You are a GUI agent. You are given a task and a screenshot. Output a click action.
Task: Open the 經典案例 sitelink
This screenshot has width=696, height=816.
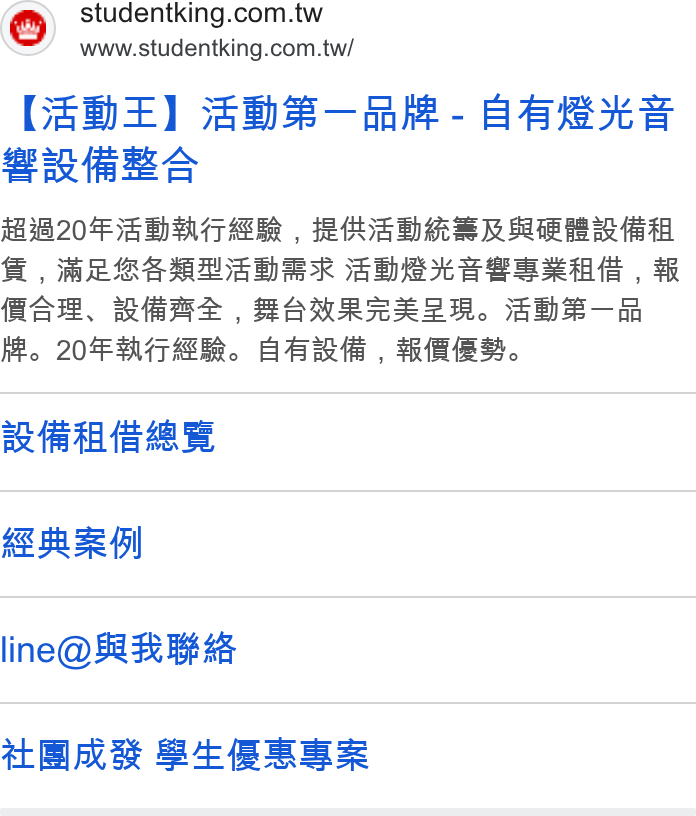pos(72,543)
